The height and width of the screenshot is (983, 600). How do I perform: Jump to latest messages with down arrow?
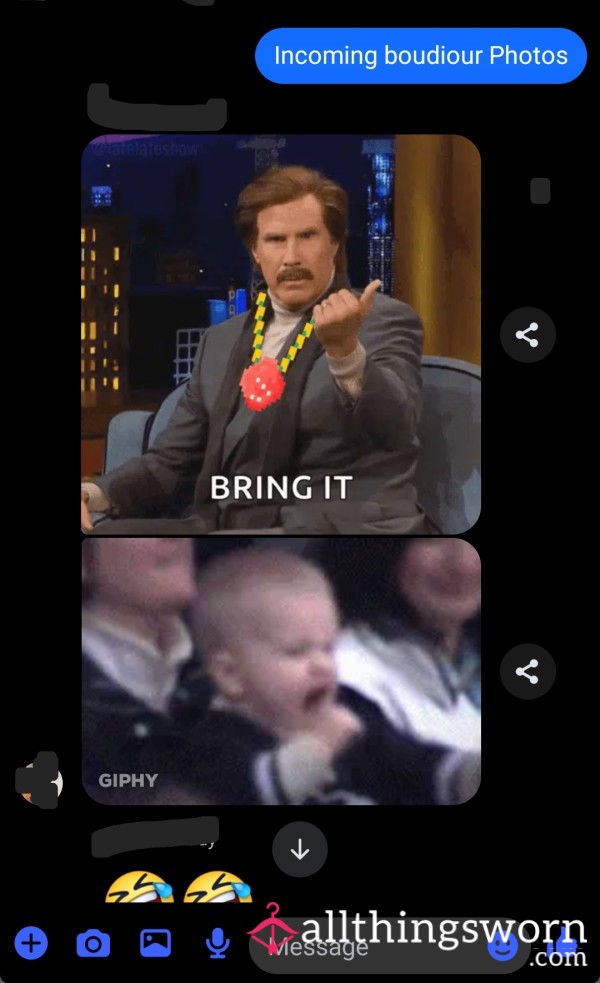tap(300, 849)
